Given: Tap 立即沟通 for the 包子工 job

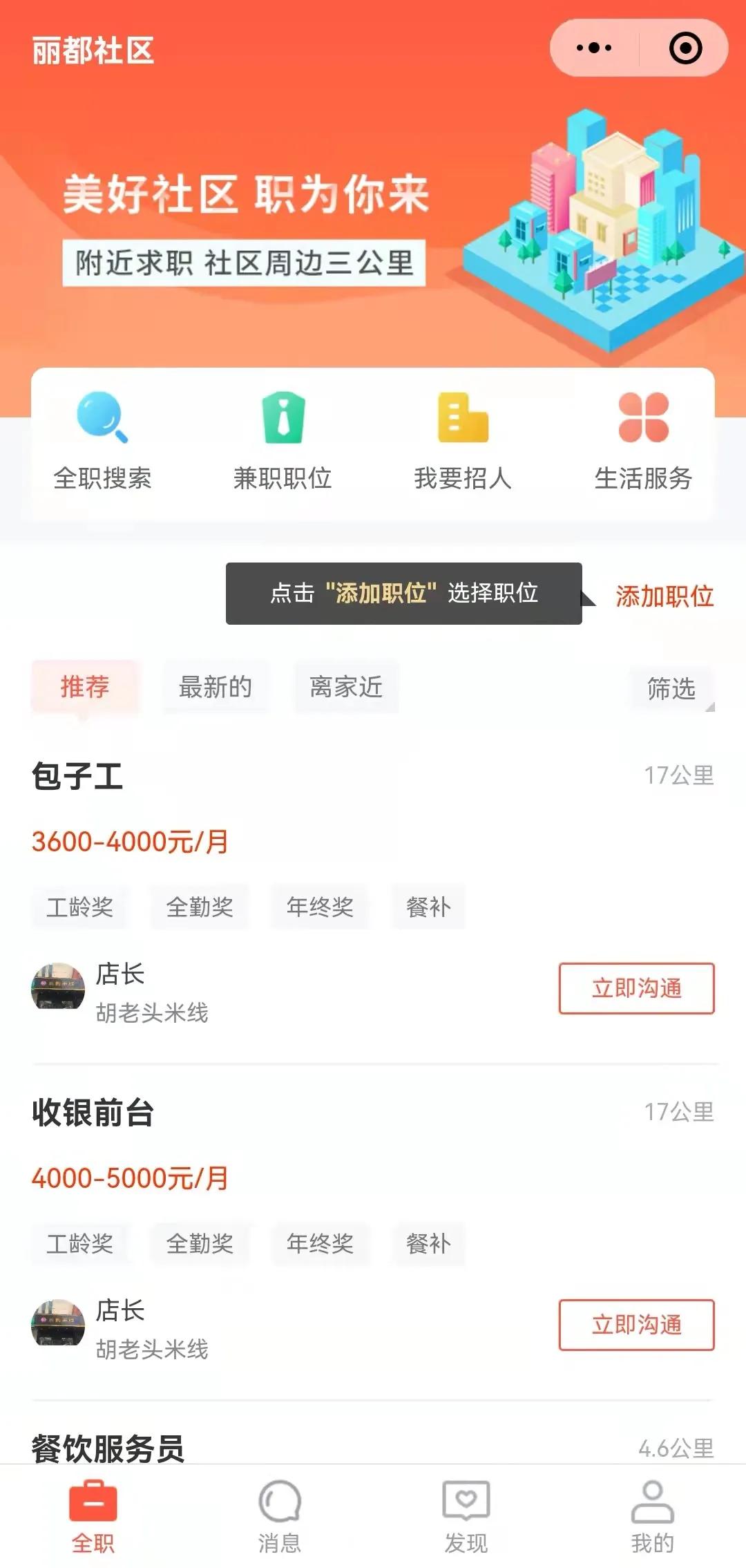Looking at the screenshot, I should 635,990.
